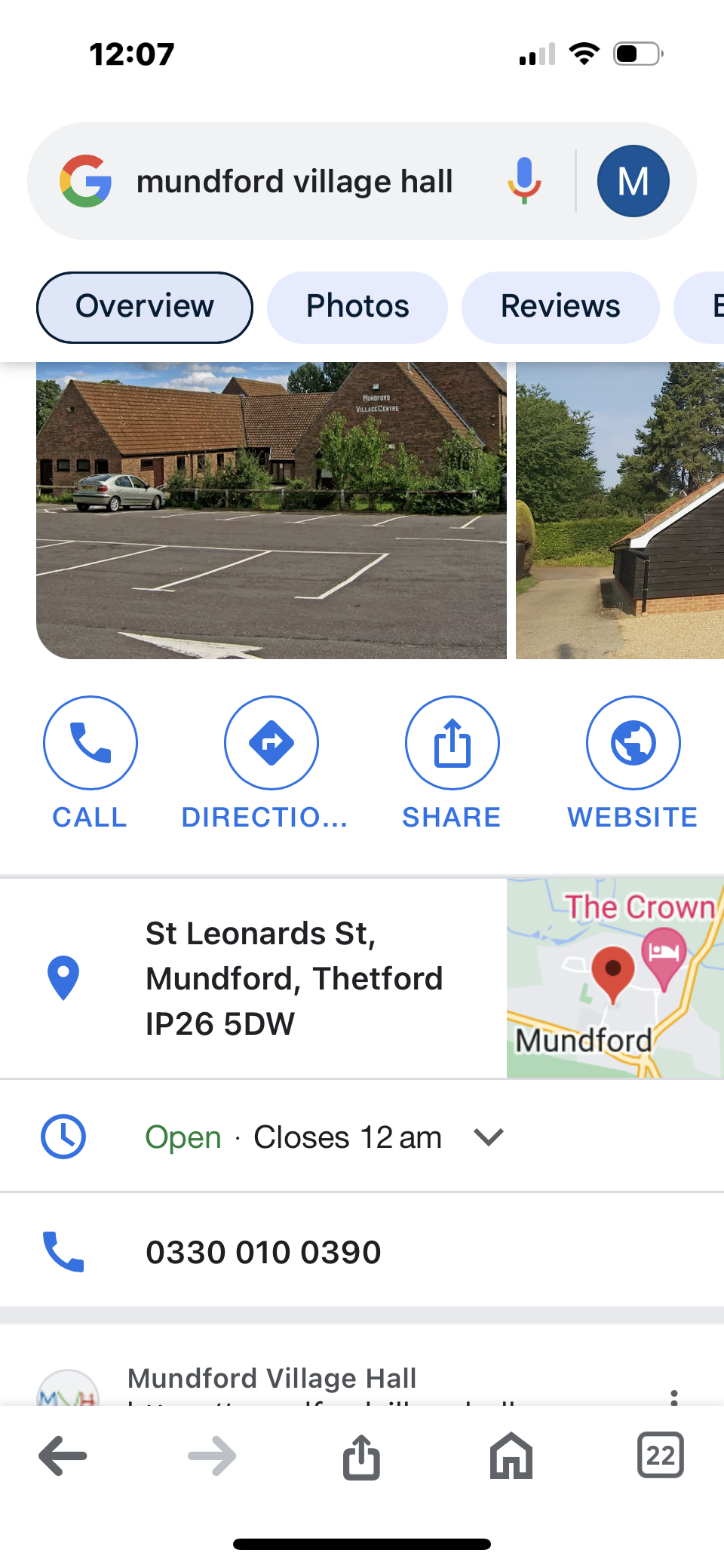Open the St Leonards St address row
This screenshot has width=724, height=1568.
pos(253,978)
